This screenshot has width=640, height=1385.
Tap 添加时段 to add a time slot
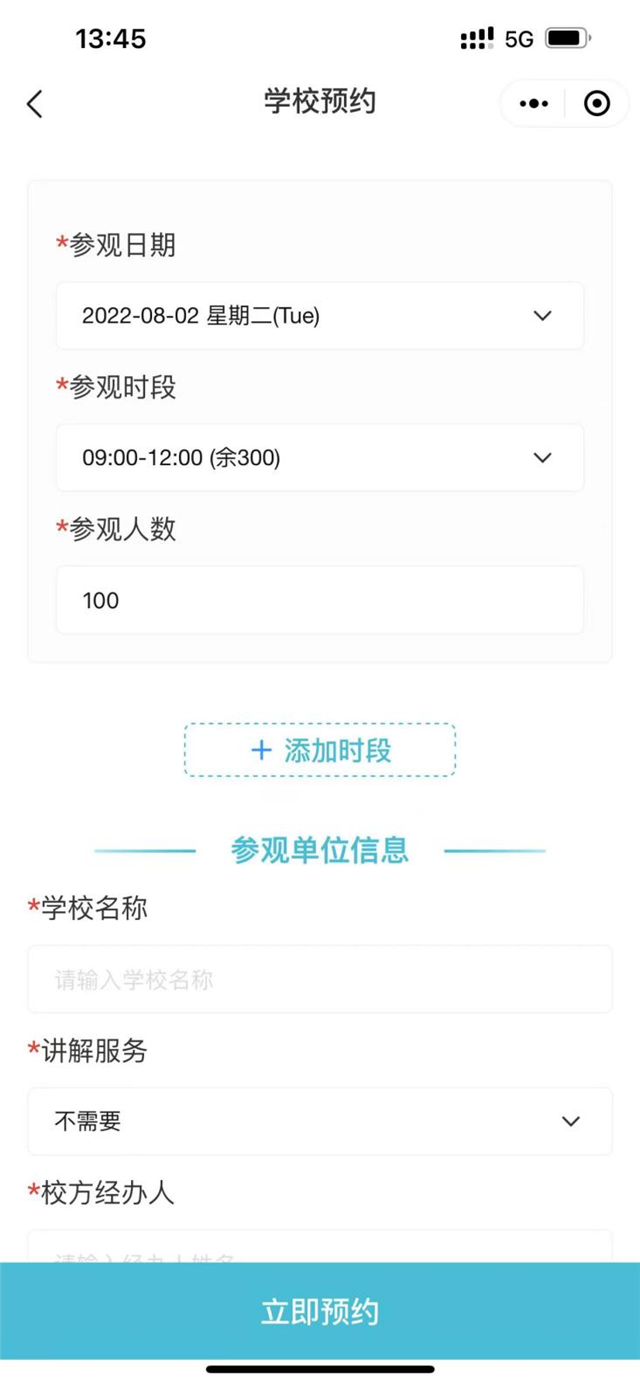click(x=320, y=750)
